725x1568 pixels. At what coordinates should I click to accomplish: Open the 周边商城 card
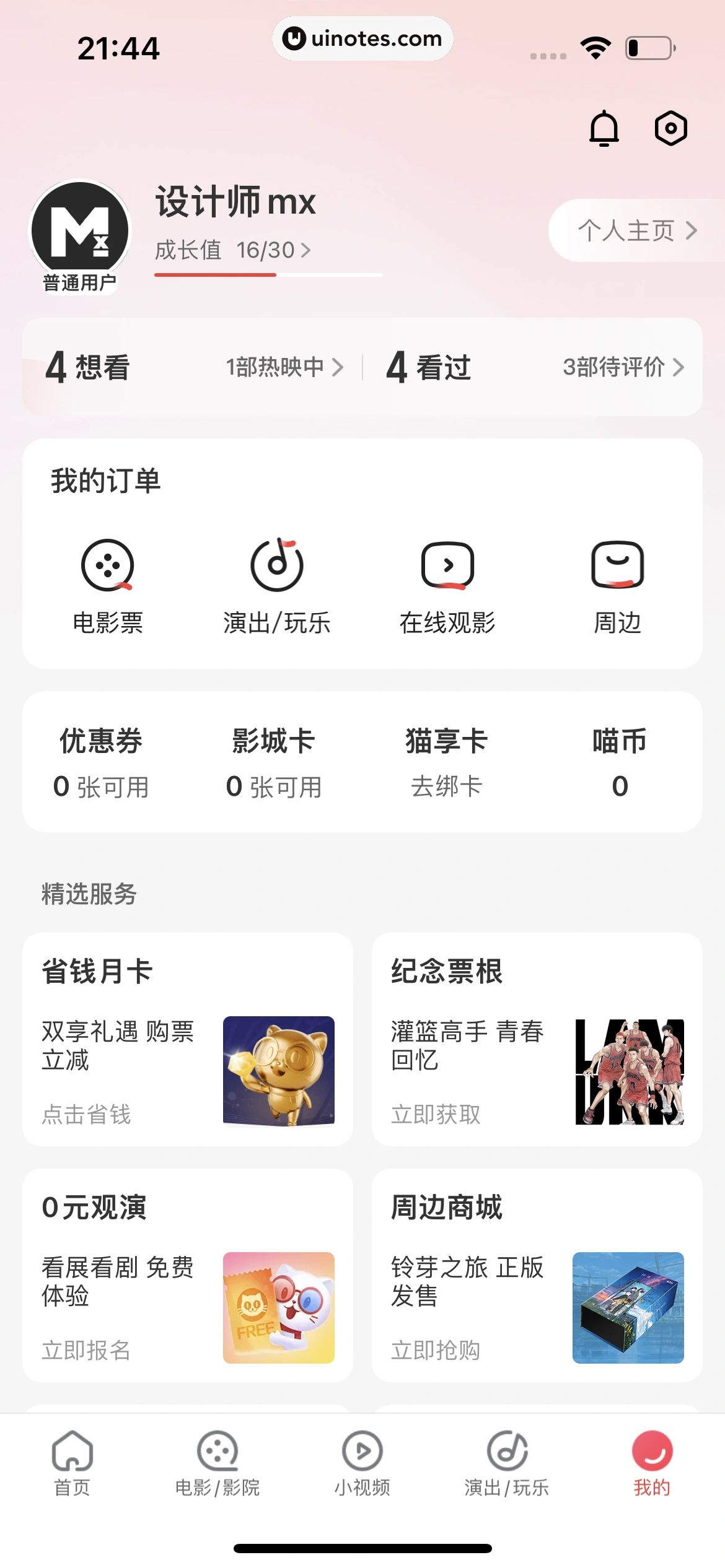(537, 1274)
